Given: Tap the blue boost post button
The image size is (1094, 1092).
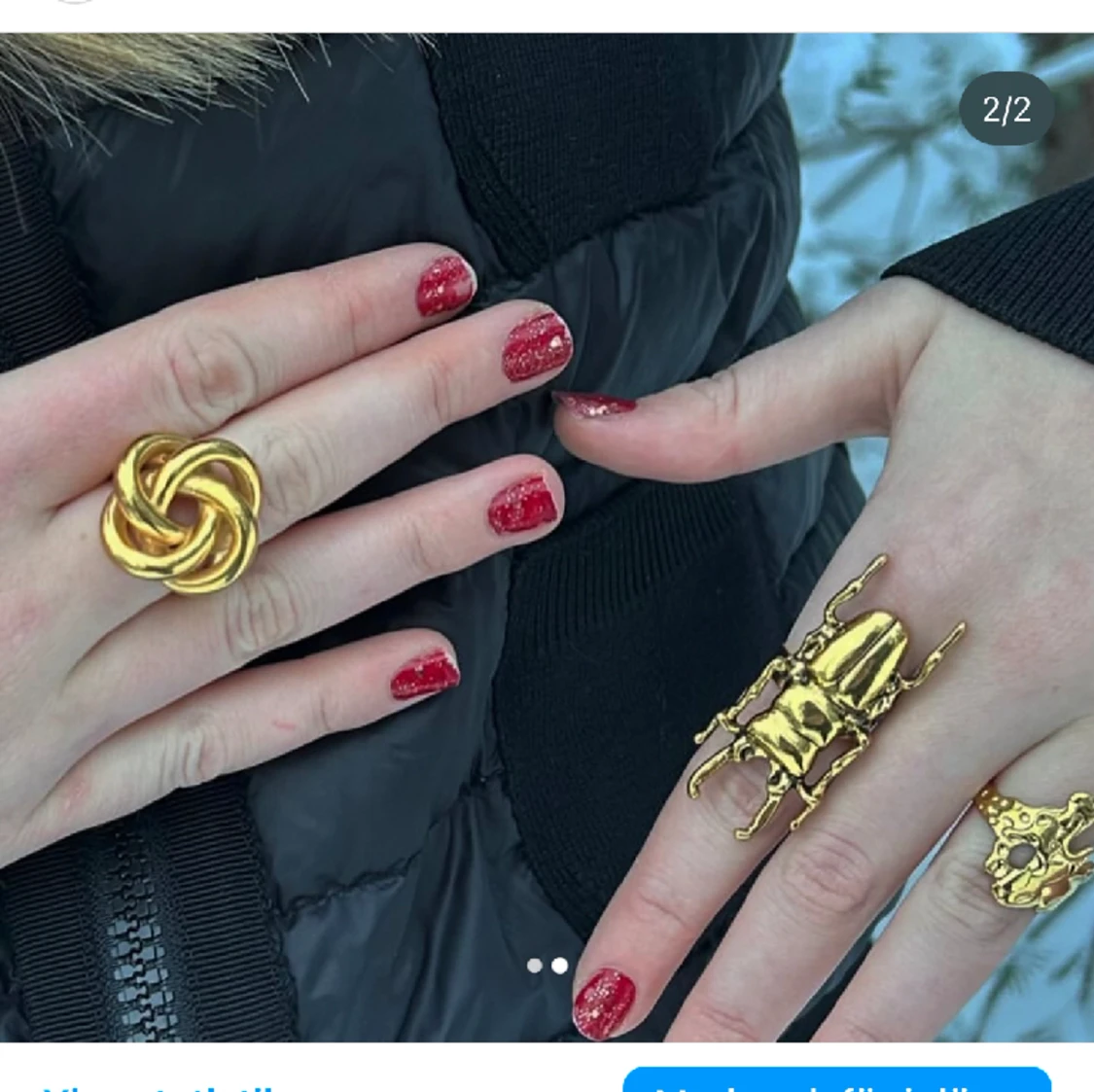Looking at the screenshot, I should click(836, 1081).
